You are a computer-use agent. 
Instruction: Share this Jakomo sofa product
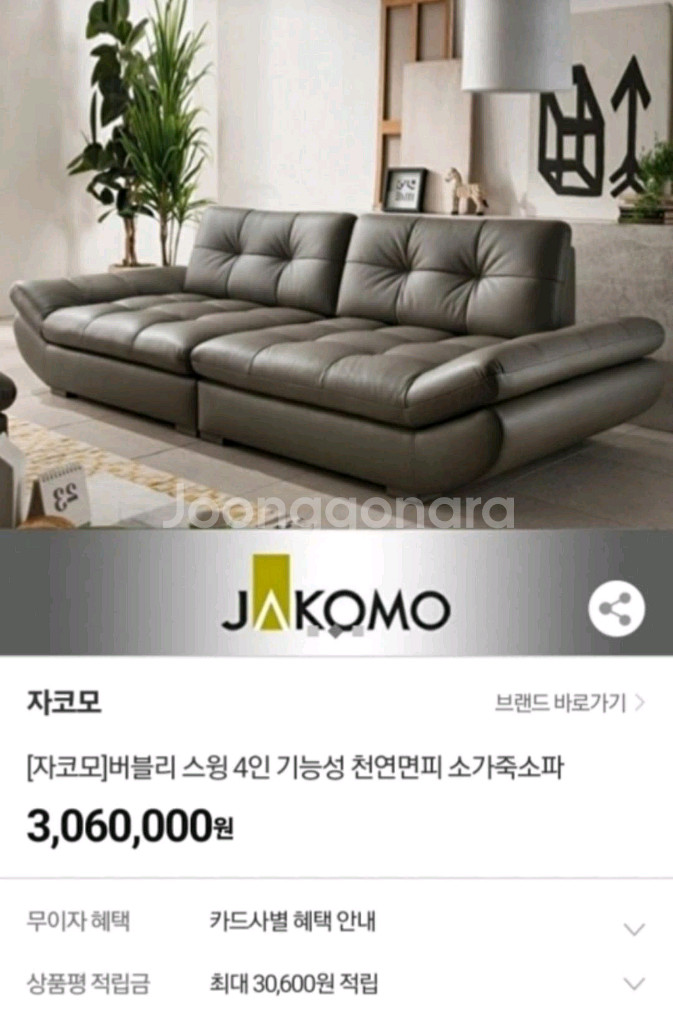pos(616,607)
